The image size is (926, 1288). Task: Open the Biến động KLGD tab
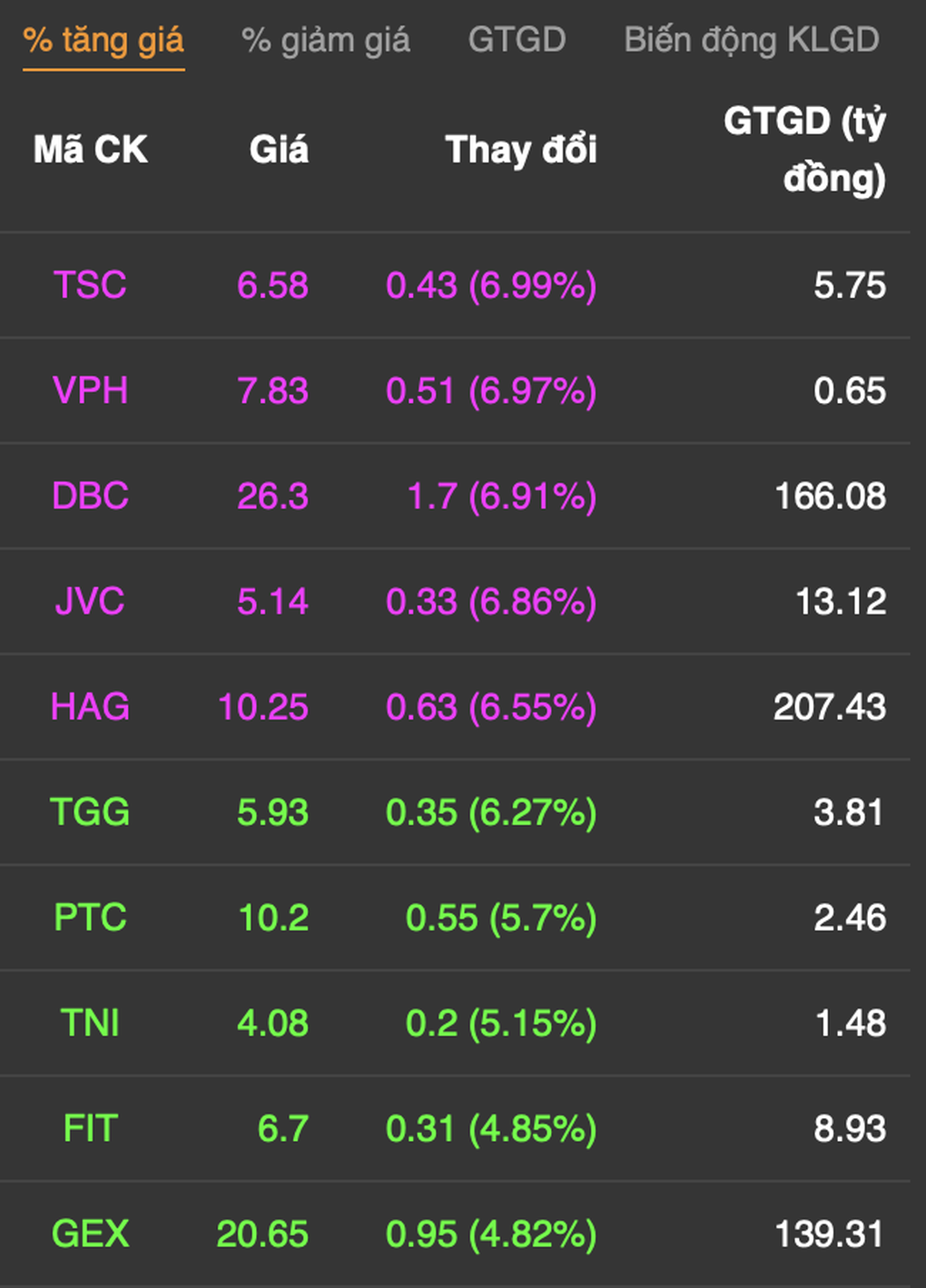pyautogui.click(x=751, y=41)
